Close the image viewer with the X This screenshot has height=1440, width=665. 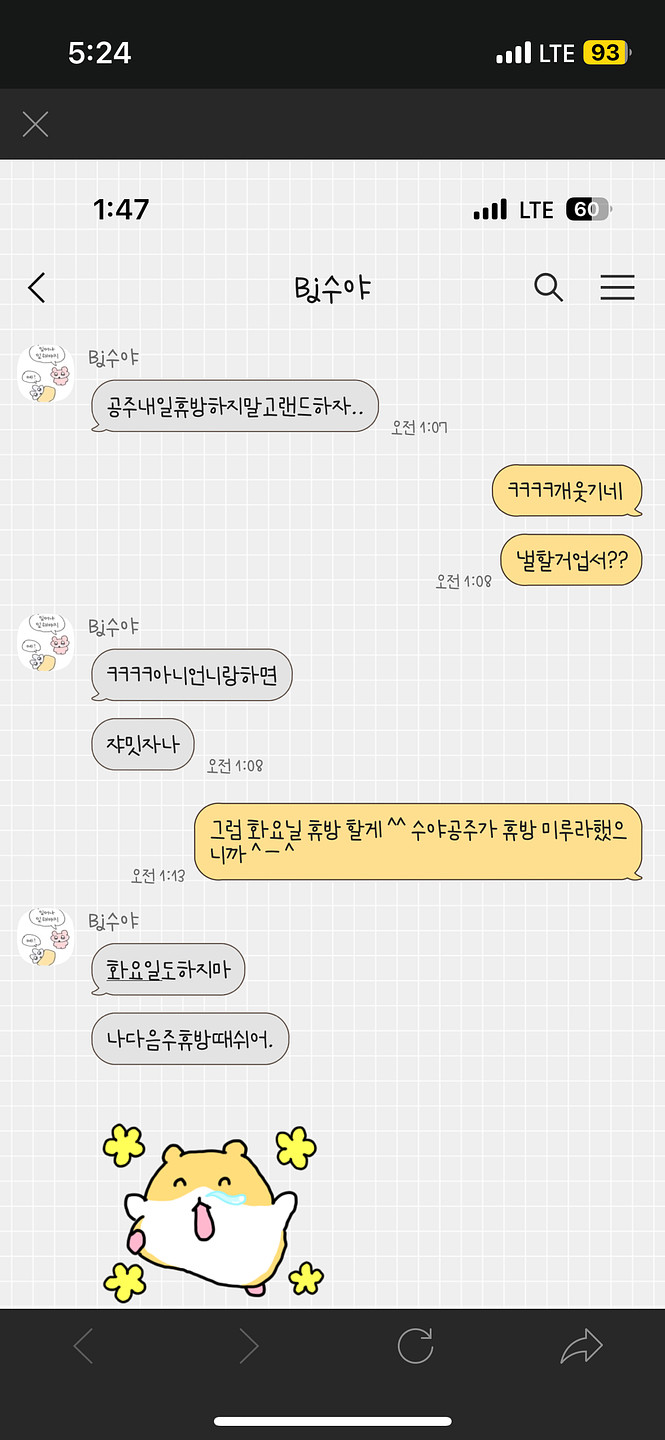point(36,124)
